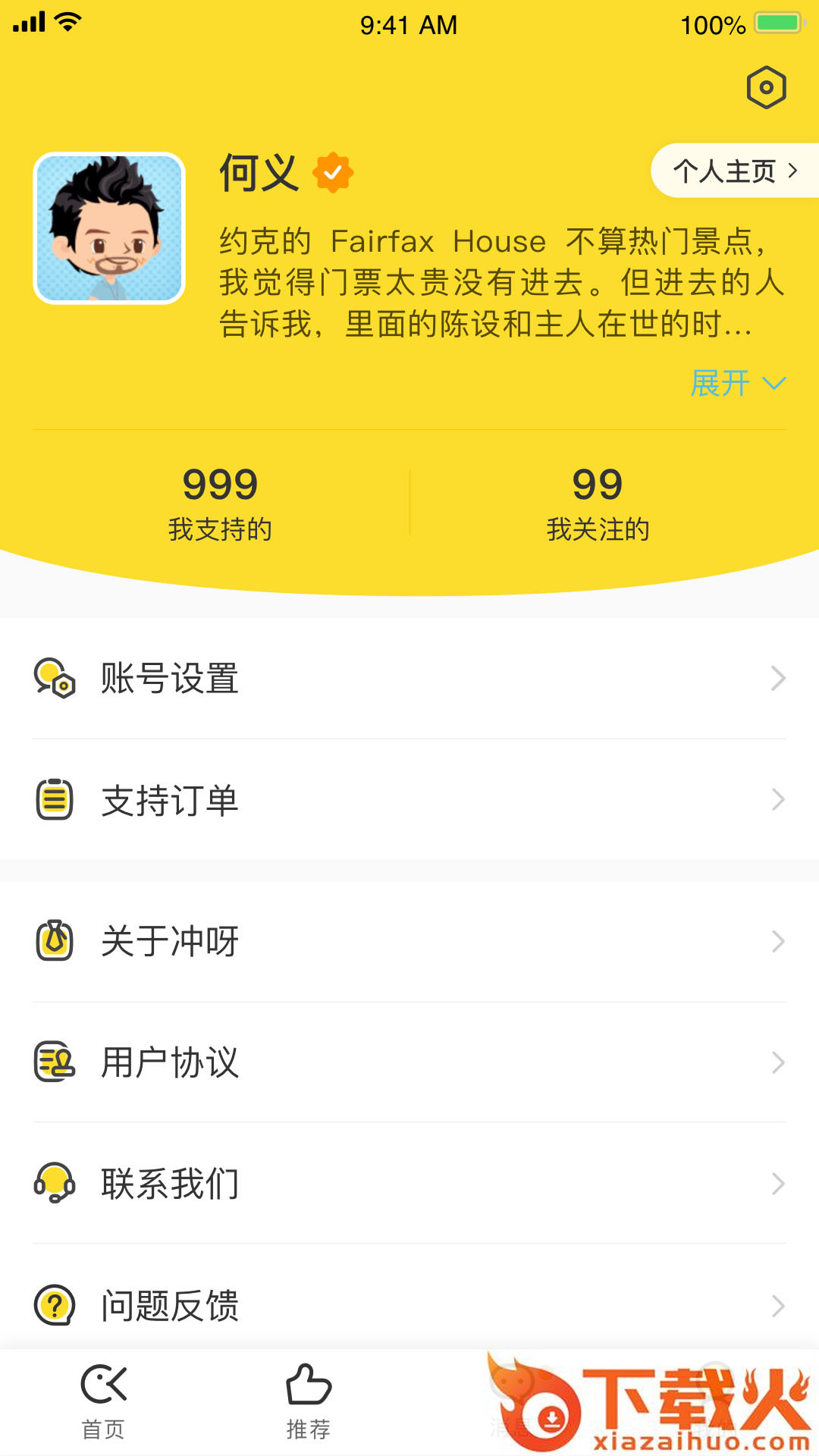Tap 何义's profile avatar
This screenshot has width=819, height=1456.
(x=110, y=228)
